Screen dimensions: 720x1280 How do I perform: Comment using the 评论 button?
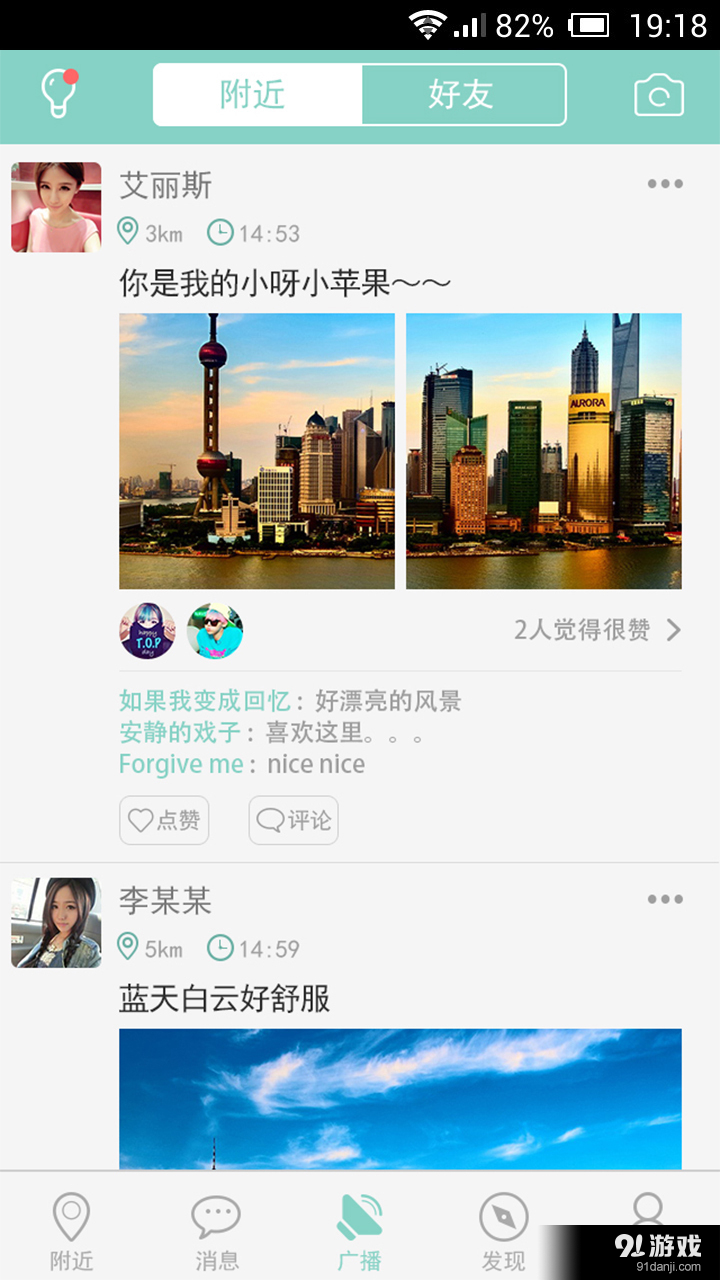point(292,820)
